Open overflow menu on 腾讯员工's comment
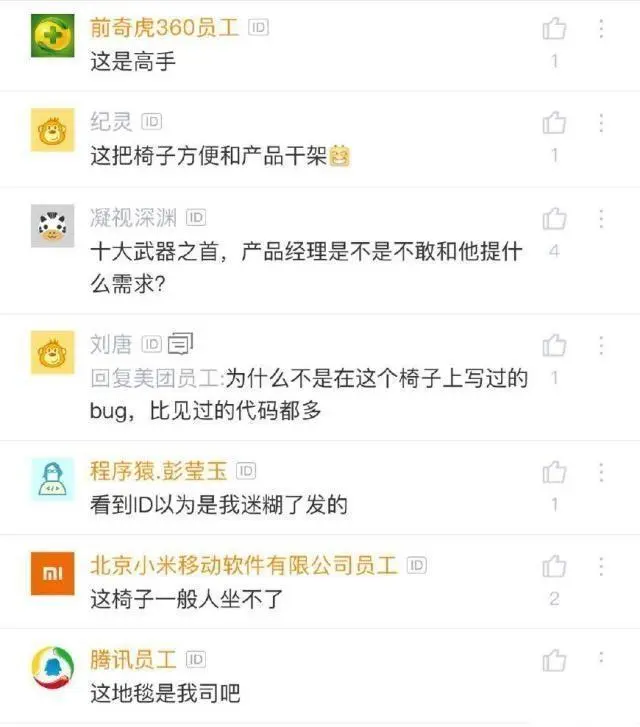Screen dimensions: 640x727 (601, 660)
